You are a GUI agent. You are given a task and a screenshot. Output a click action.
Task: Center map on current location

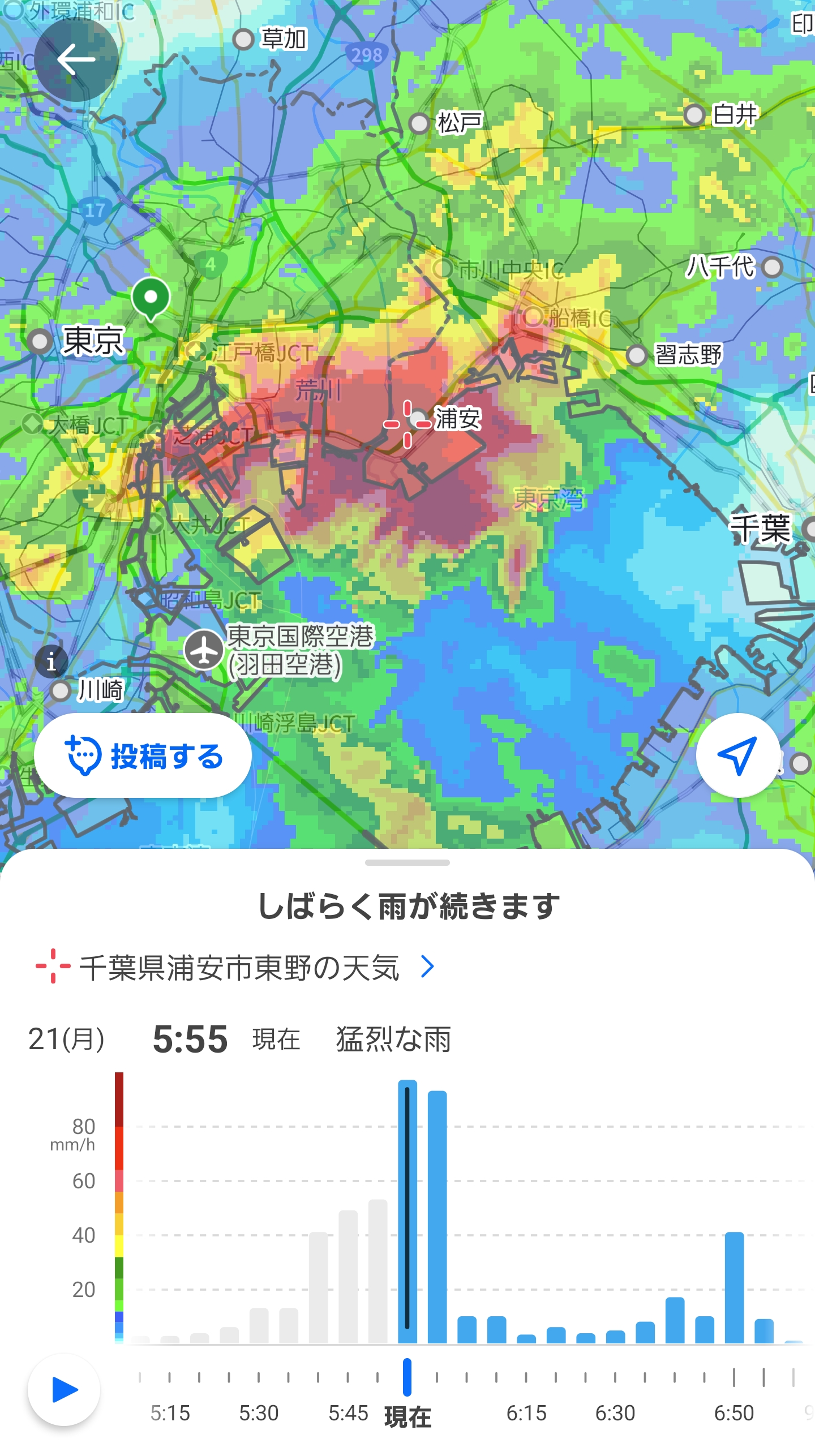(x=738, y=755)
